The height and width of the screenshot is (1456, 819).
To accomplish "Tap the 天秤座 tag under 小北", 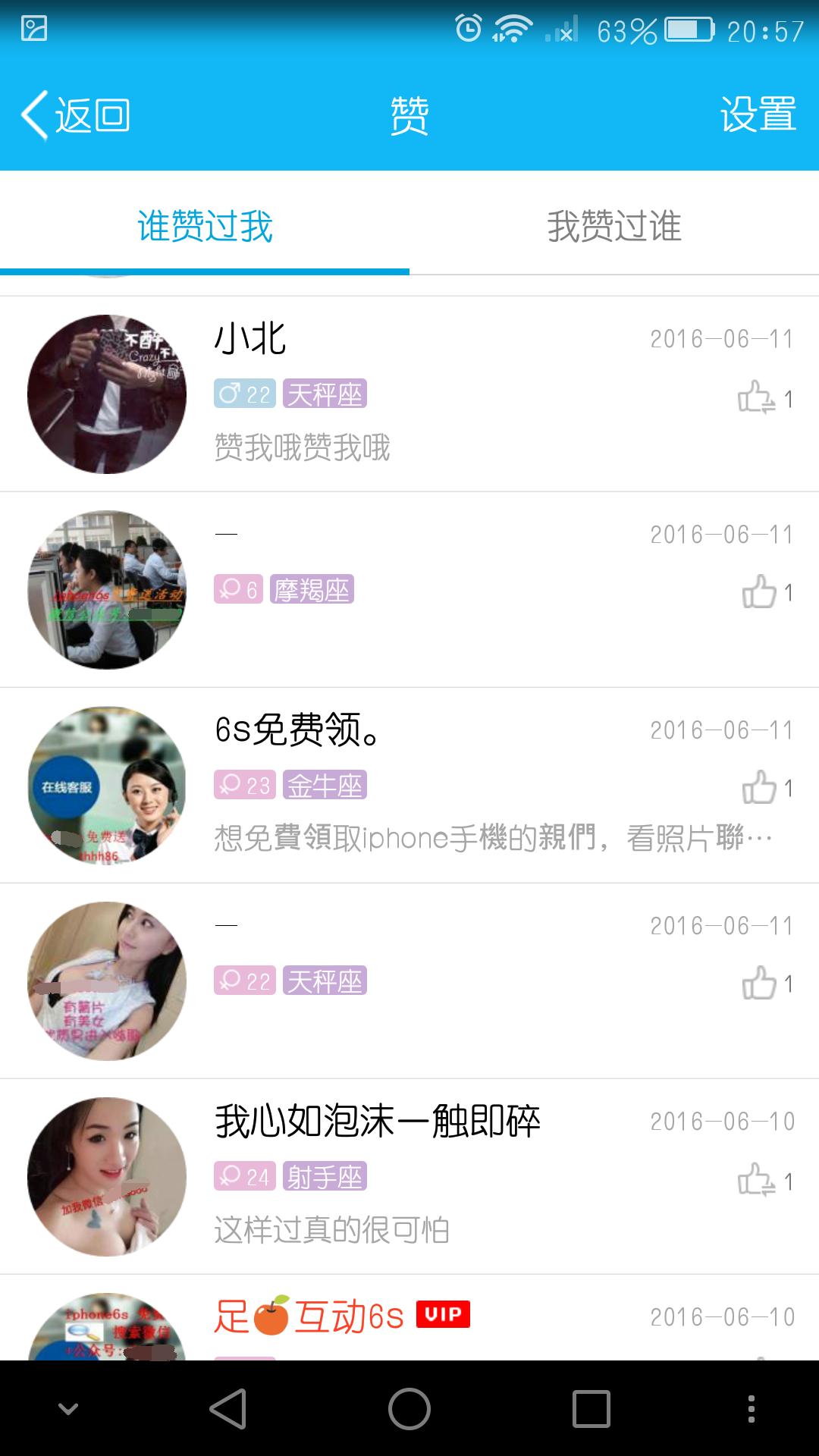I will 325,394.
